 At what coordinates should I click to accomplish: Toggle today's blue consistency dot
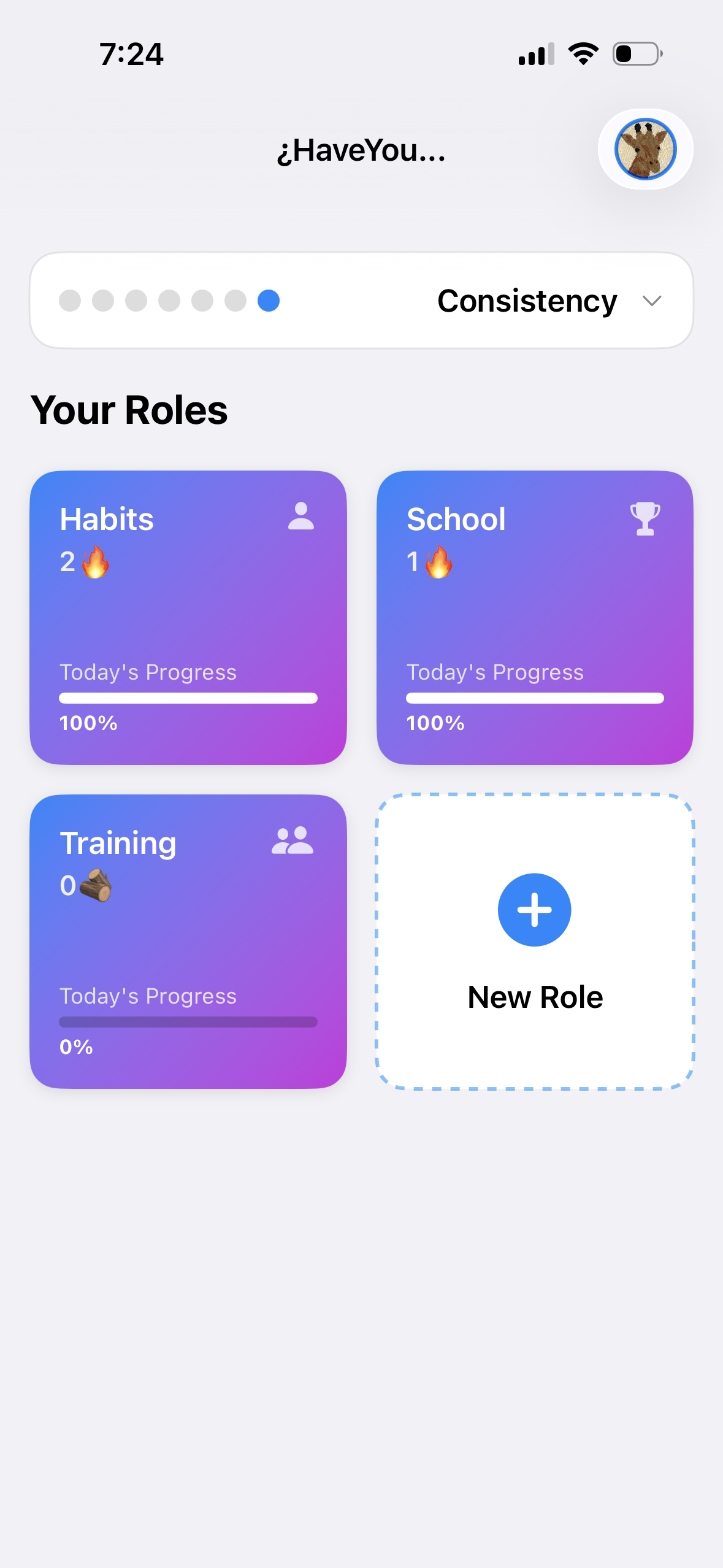tap(268, 301)
